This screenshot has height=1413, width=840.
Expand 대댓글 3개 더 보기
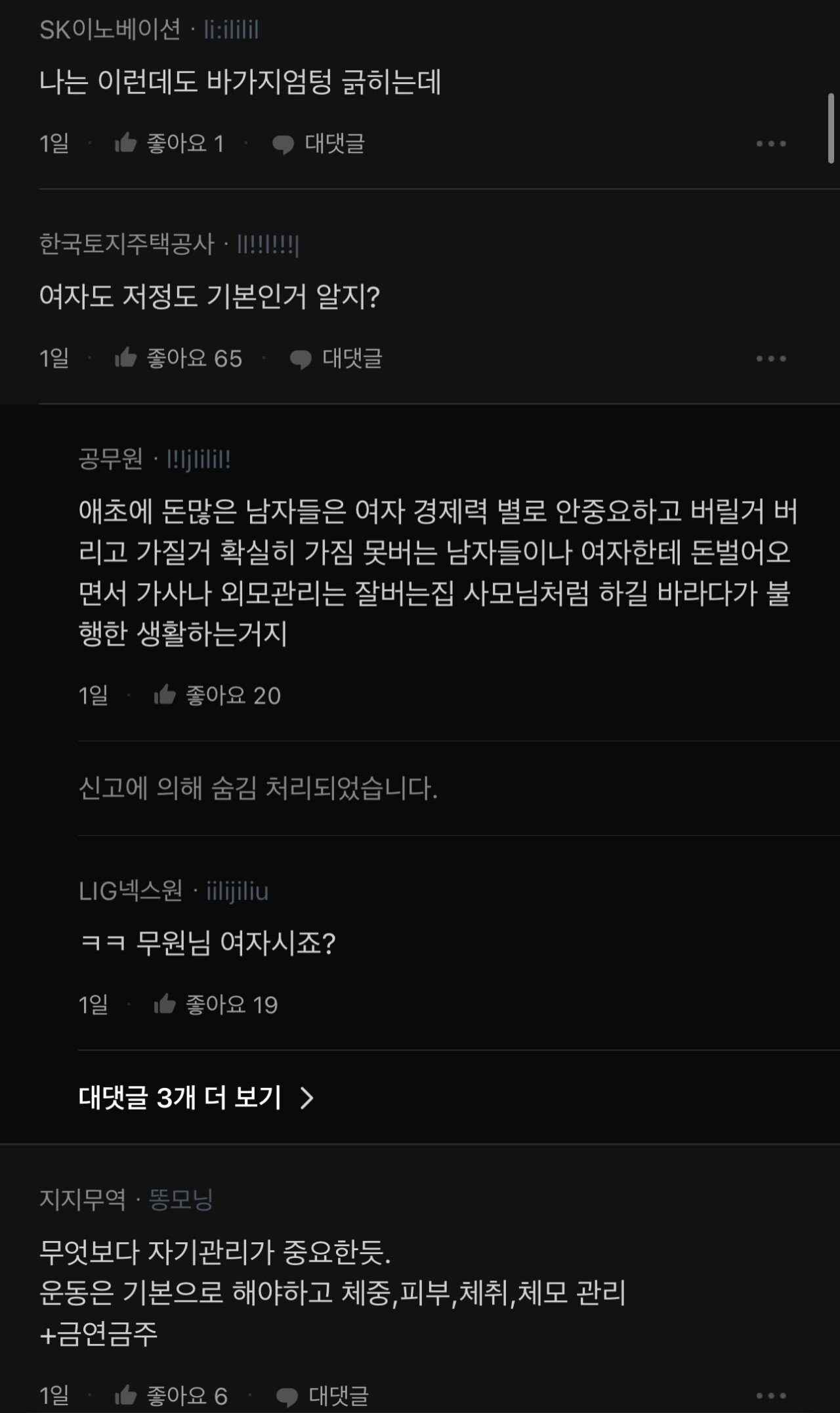(x=196, y=1097)
